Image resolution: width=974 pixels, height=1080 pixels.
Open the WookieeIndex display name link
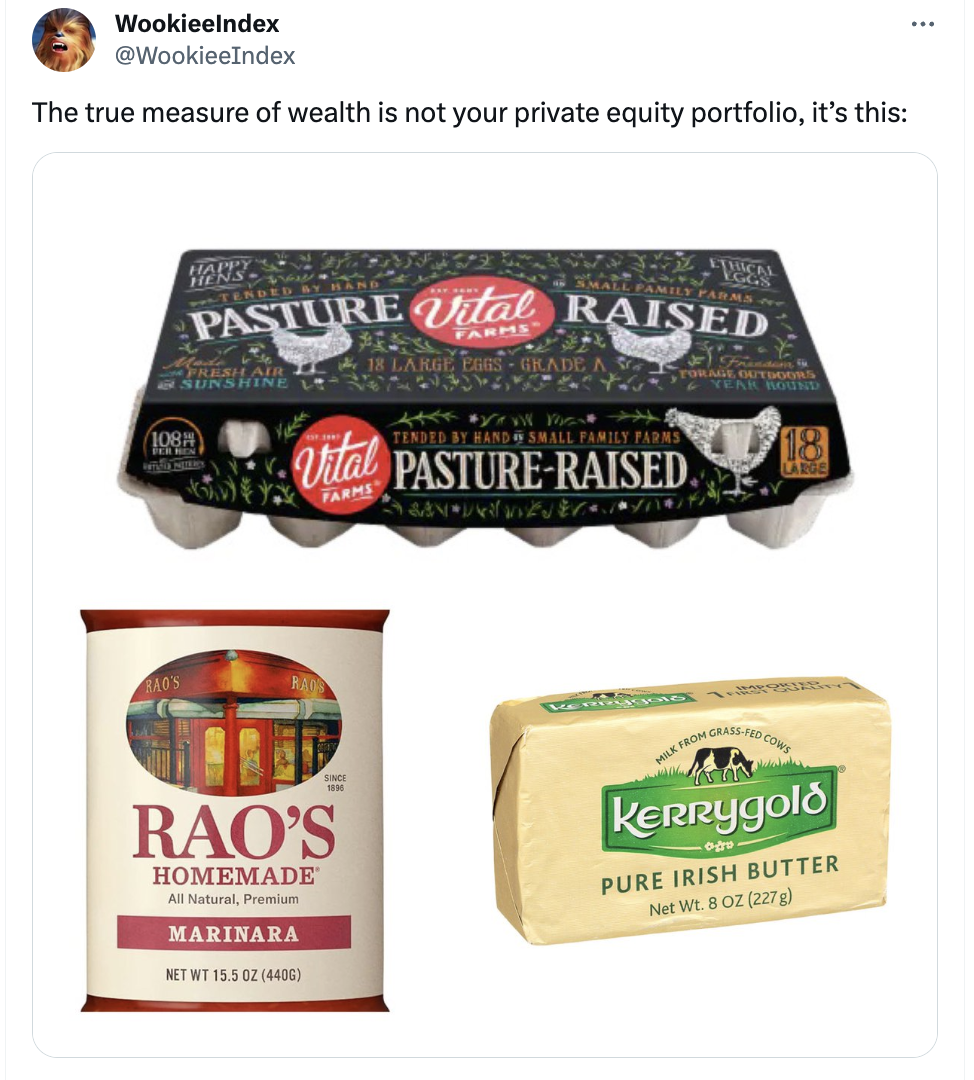point(198,23)
